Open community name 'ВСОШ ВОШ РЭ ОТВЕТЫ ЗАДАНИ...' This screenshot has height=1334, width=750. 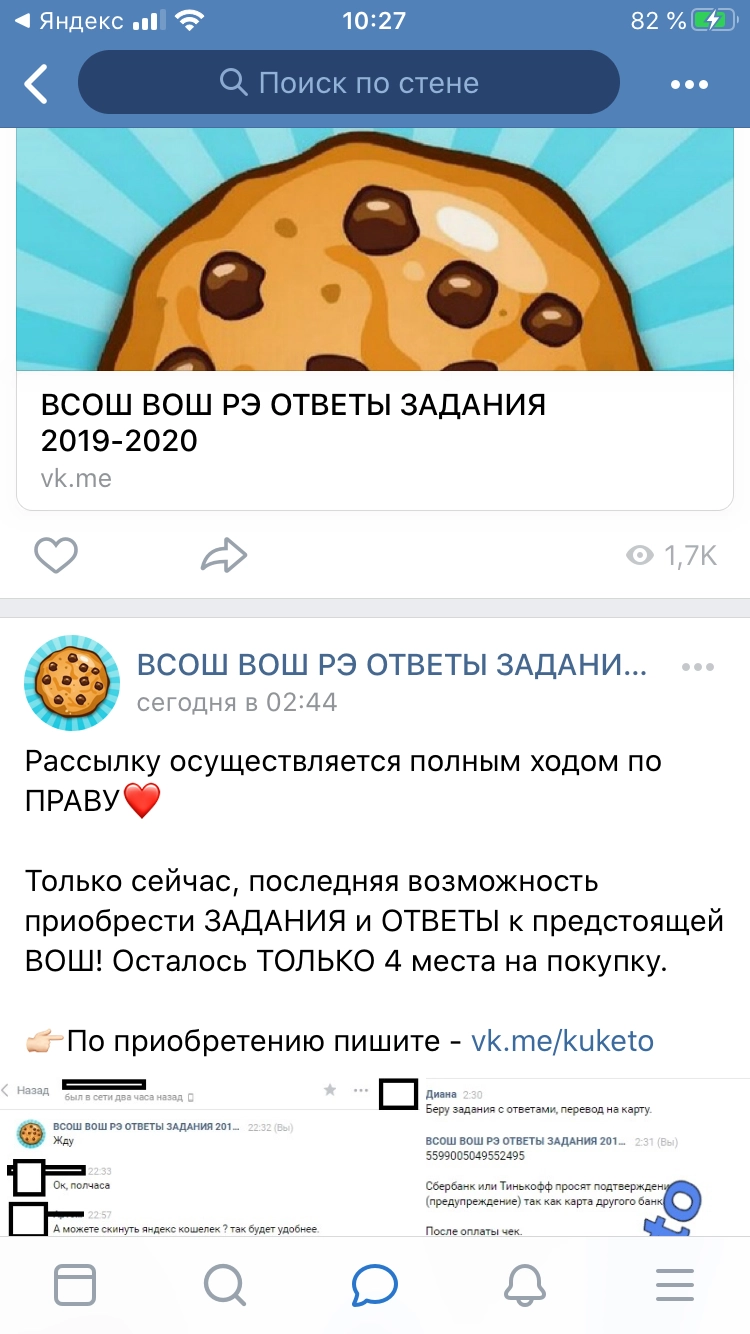392,665
